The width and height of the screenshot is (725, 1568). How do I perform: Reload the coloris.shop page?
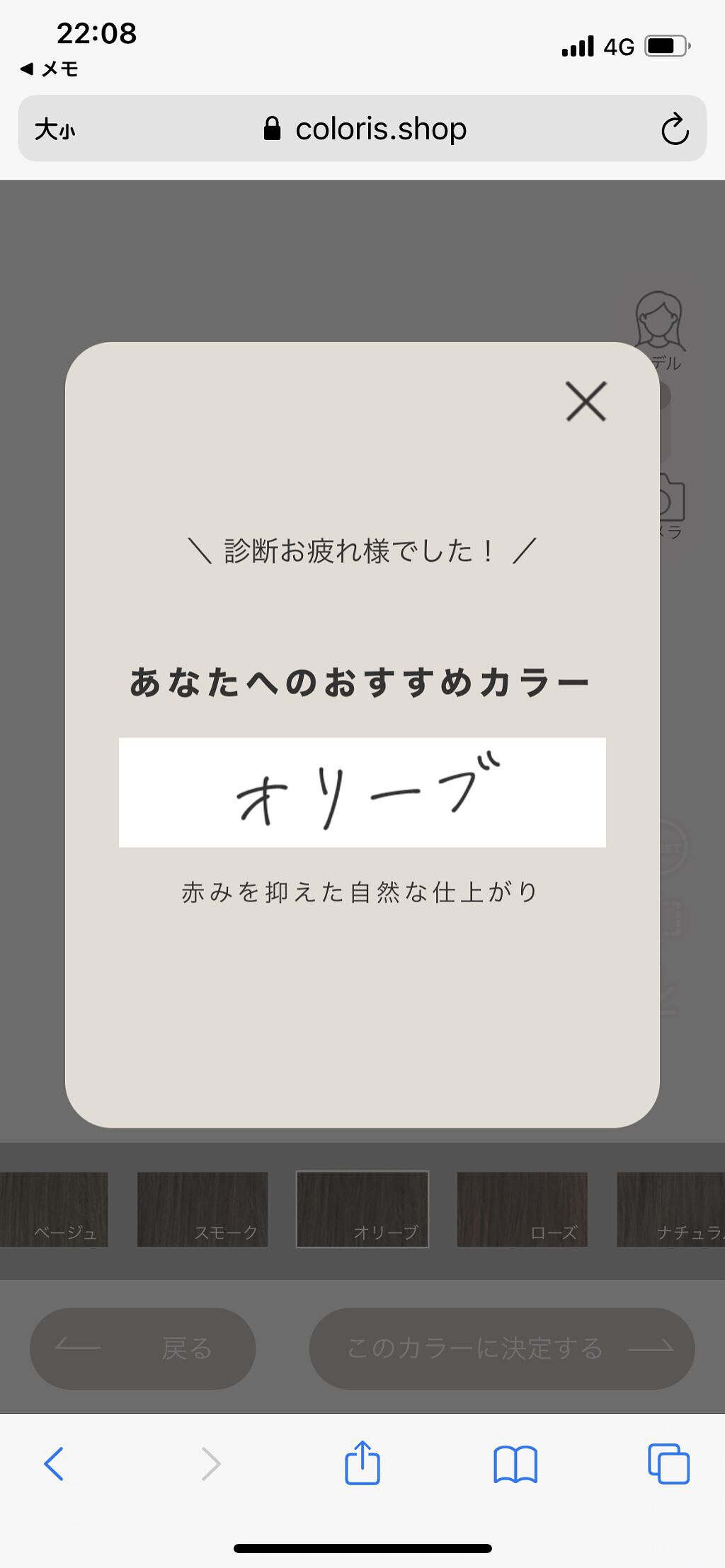pyautogui.click(x=674, y=129)
